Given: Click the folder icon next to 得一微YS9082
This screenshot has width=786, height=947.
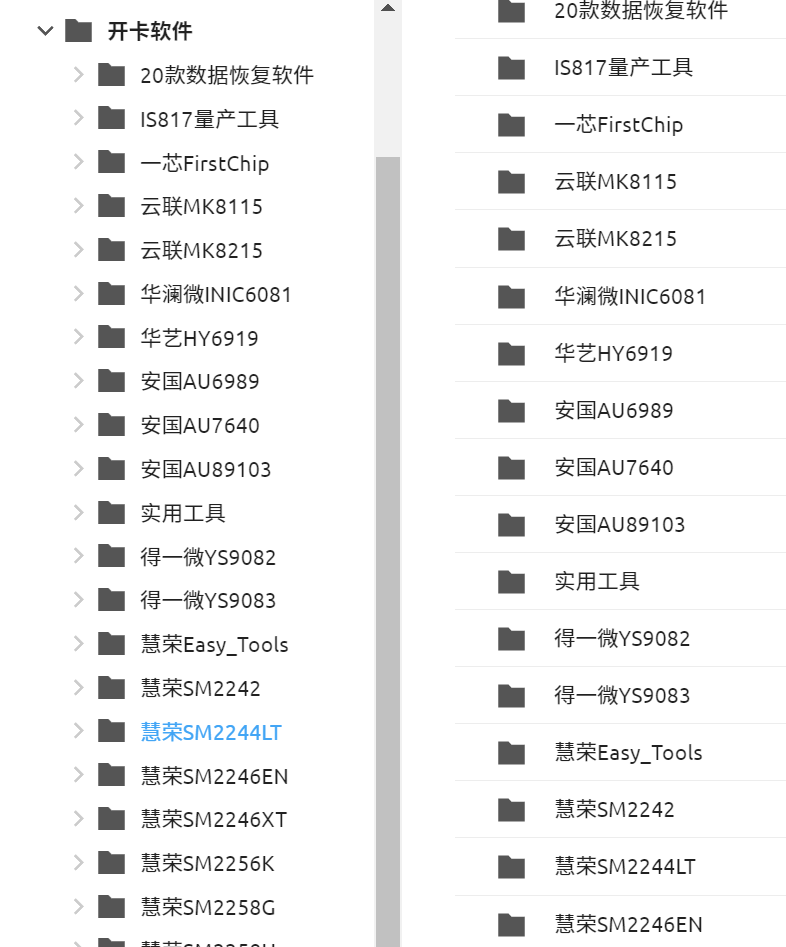Looking at the screenshot, I should (x=110, y=556).
